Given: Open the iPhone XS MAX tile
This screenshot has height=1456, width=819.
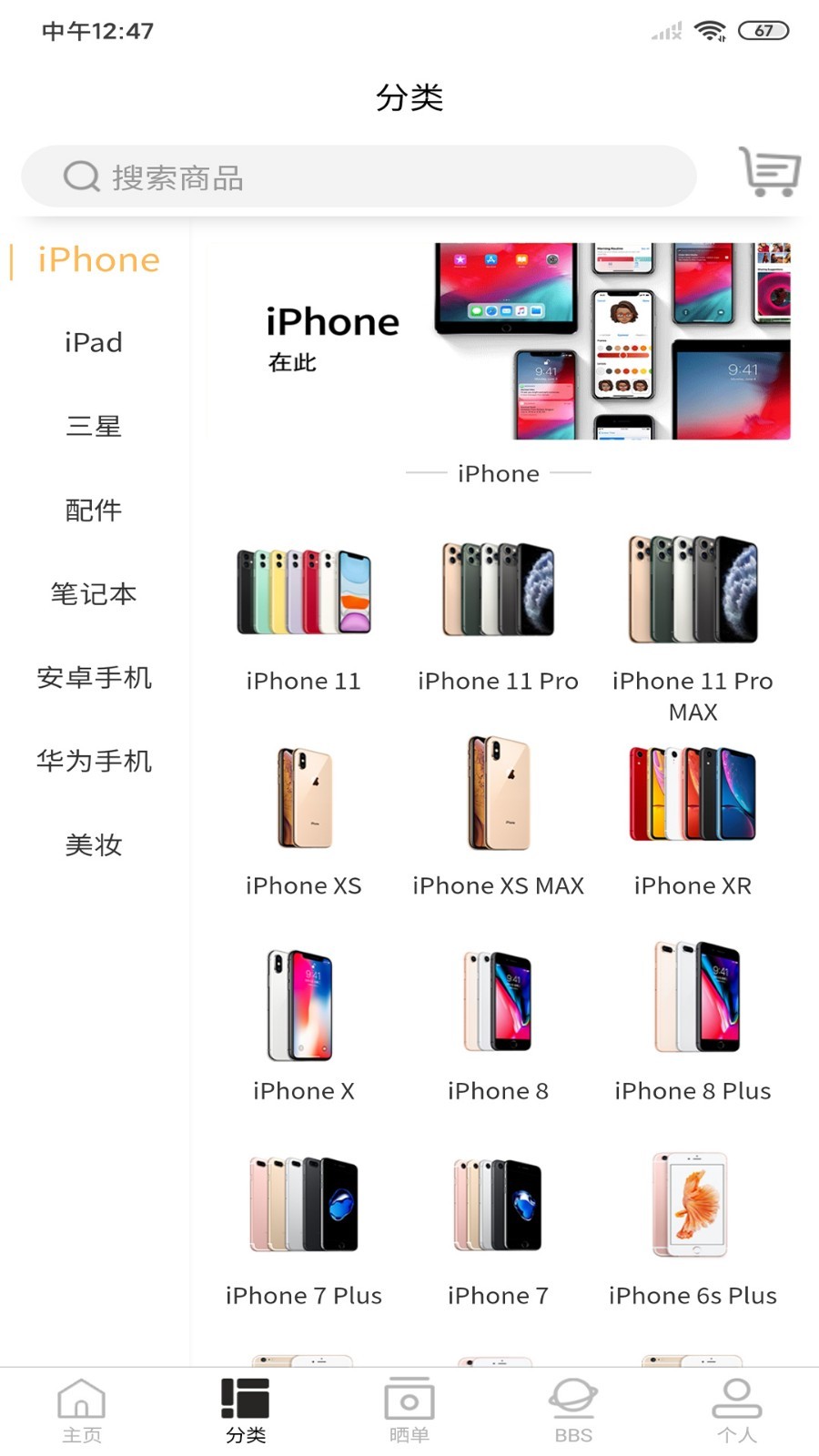Looking at the screenshot, I should pyautogui.click(x=498, y=816).
